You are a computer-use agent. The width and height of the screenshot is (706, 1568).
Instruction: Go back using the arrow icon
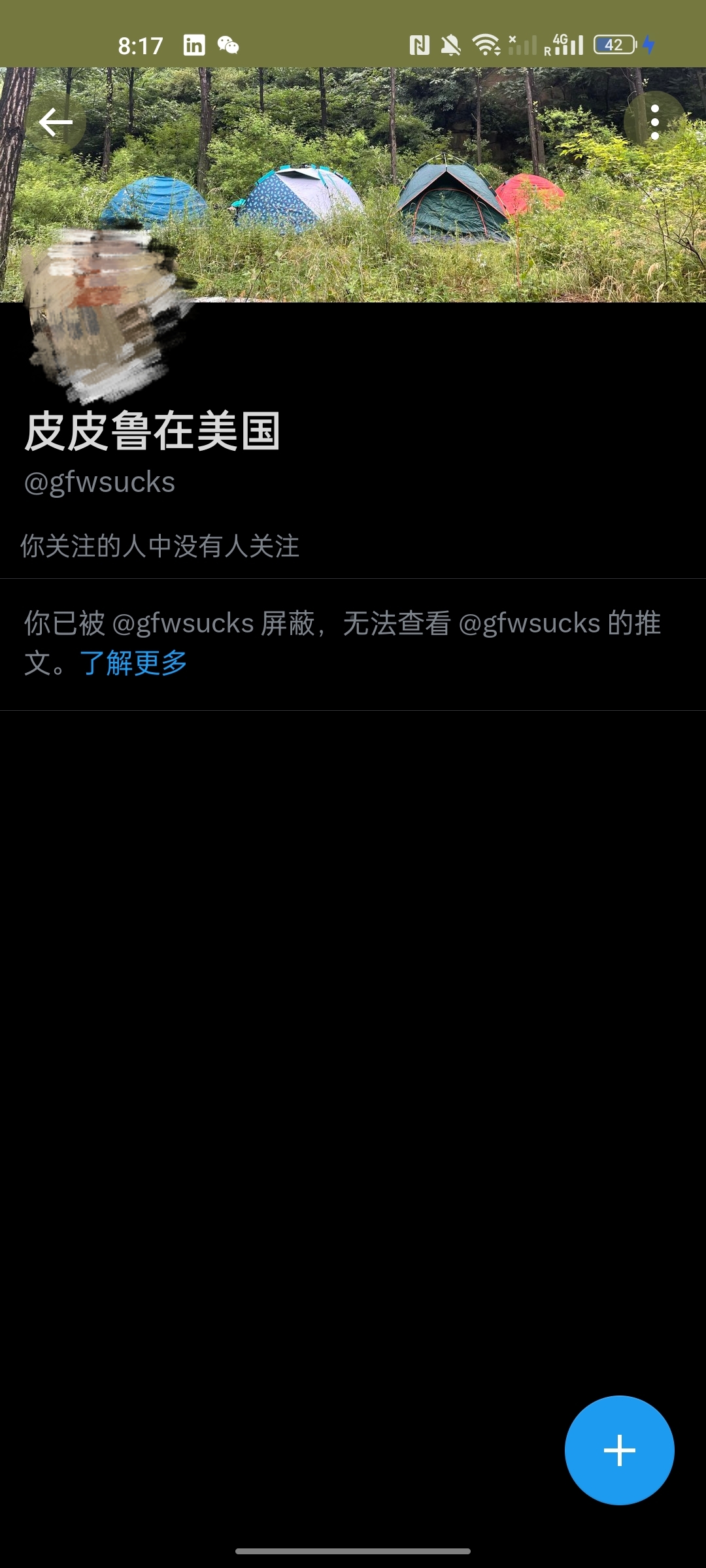(x=56, y=122)
